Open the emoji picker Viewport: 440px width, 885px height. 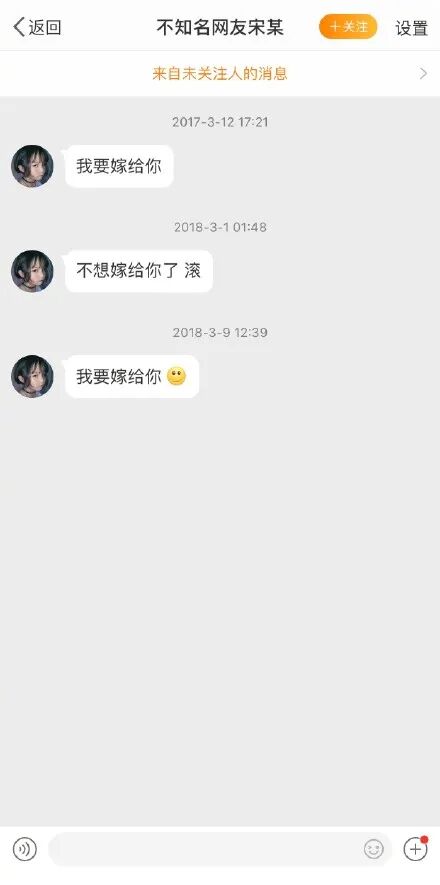pyautogui.click(x=373, y=849)
